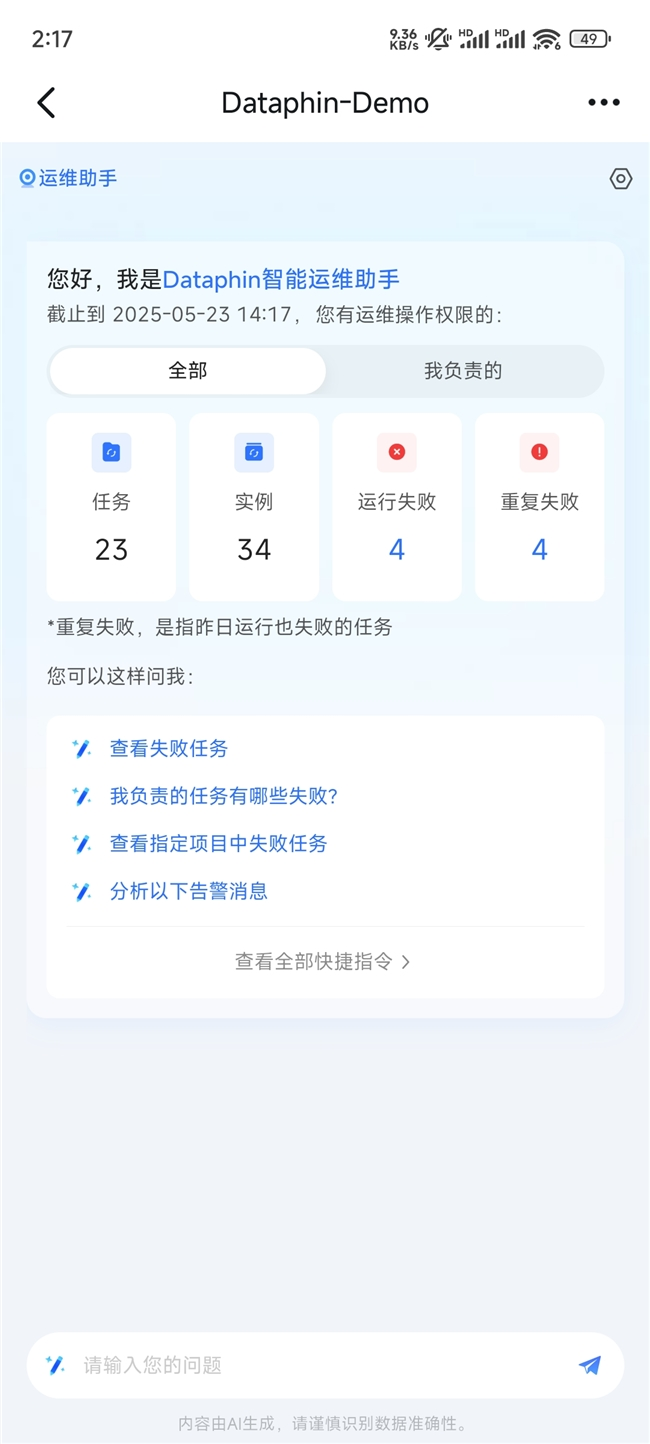Choose 查看指定项目中失败任务
This screenshot has width=650, height=1444.
[x=218, y=843]
